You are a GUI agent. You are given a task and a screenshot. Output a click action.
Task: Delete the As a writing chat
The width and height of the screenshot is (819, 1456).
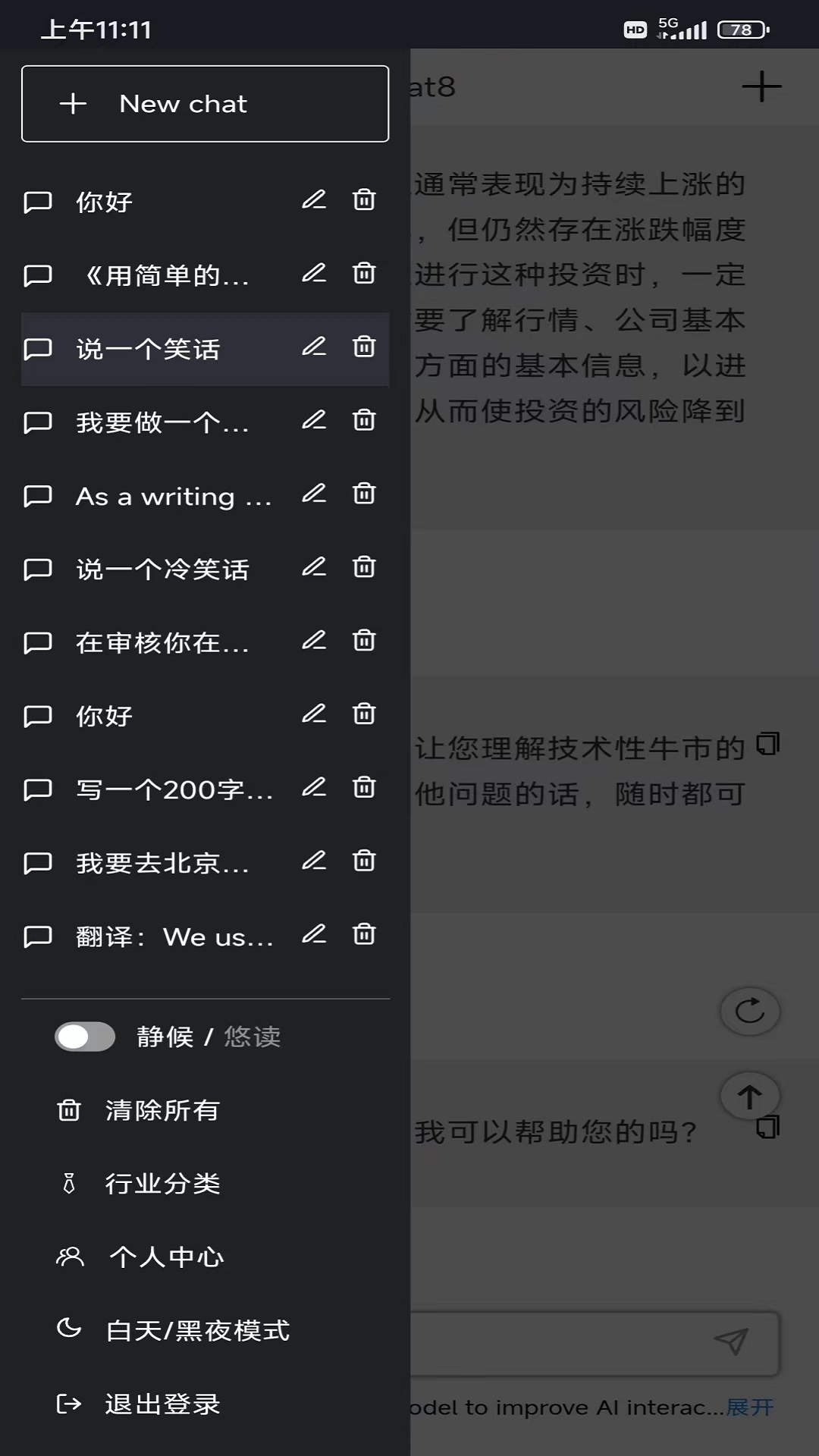[364, 494]
